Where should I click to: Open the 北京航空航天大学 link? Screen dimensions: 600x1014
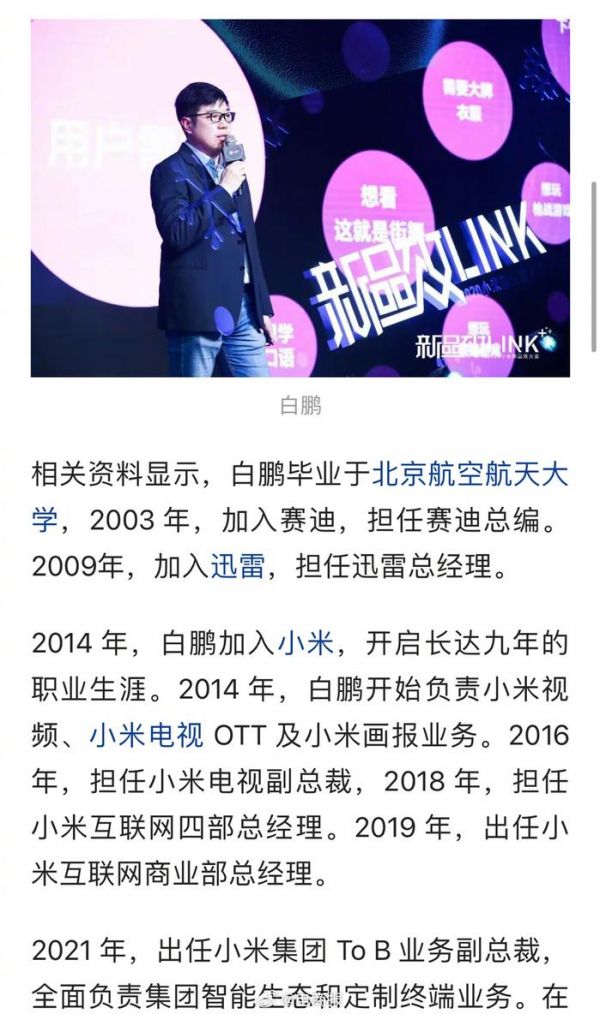[470, 473]
